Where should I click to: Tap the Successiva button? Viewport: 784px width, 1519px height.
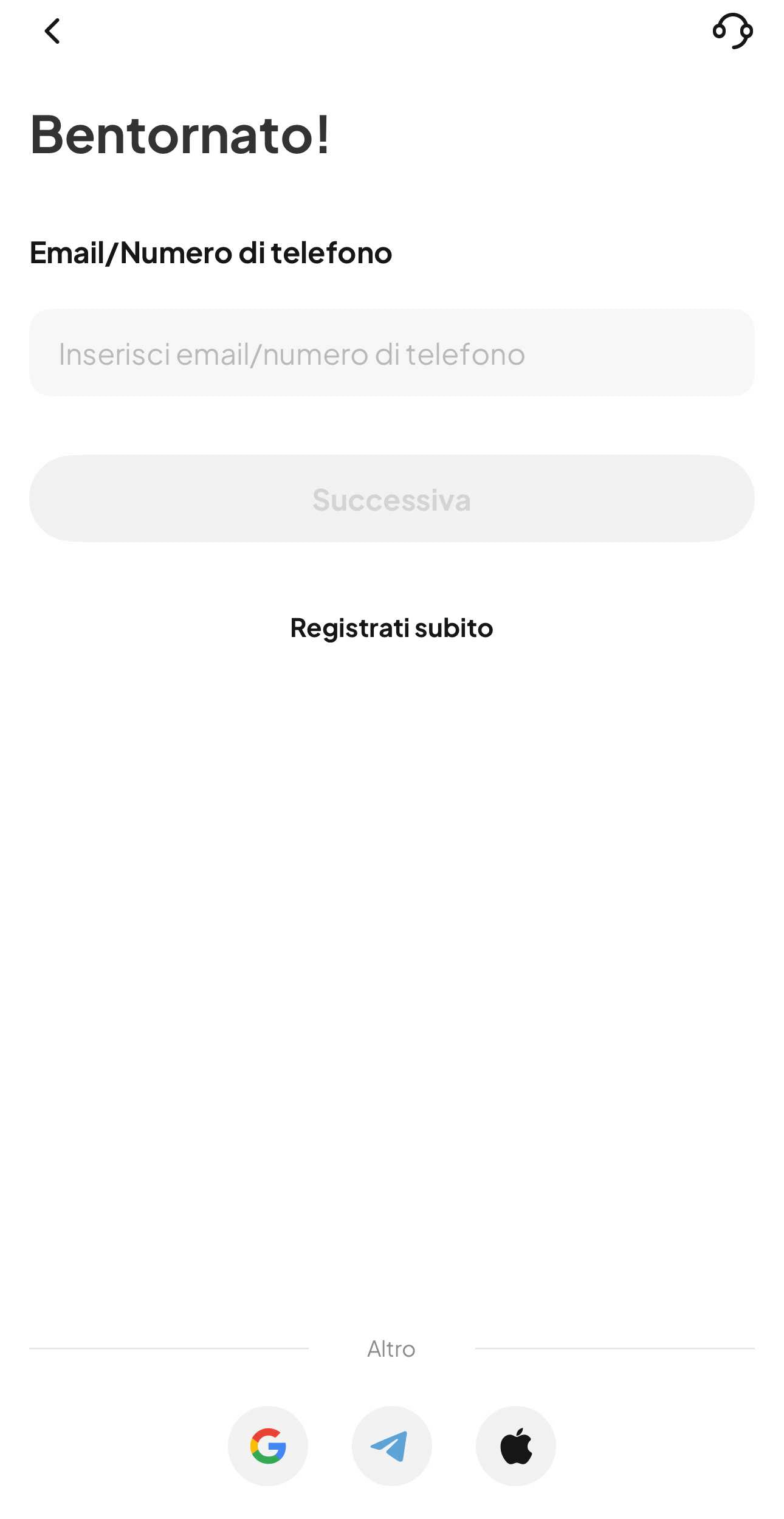(391, 499)
